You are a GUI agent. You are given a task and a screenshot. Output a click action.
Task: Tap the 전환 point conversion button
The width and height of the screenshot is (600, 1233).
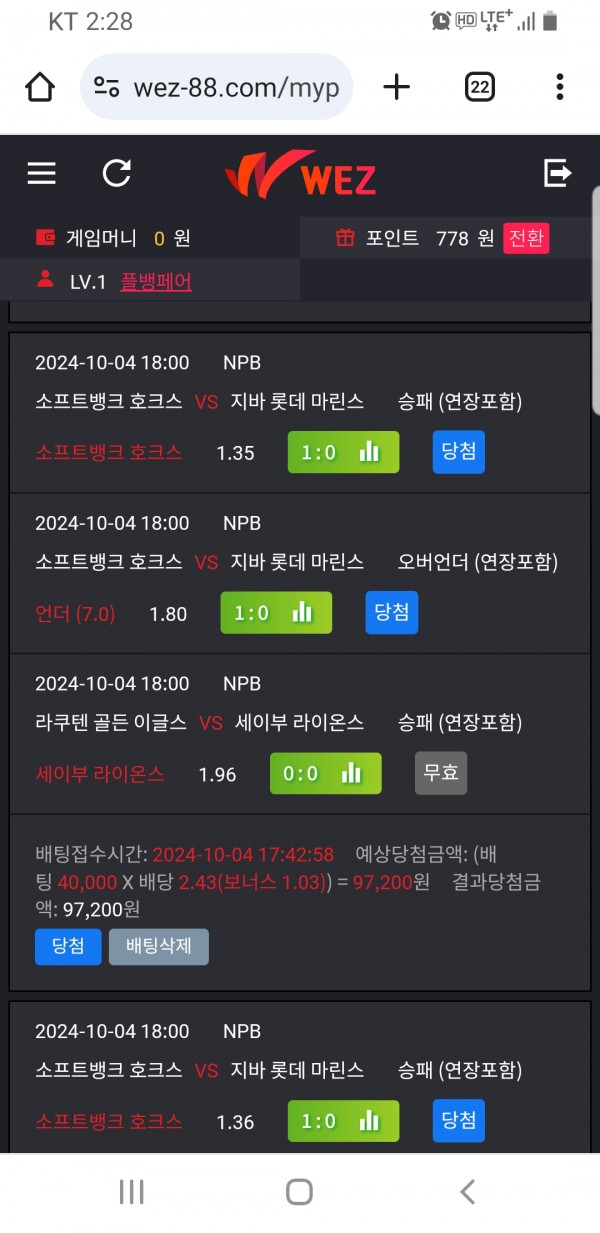click(x=526, y=238)
